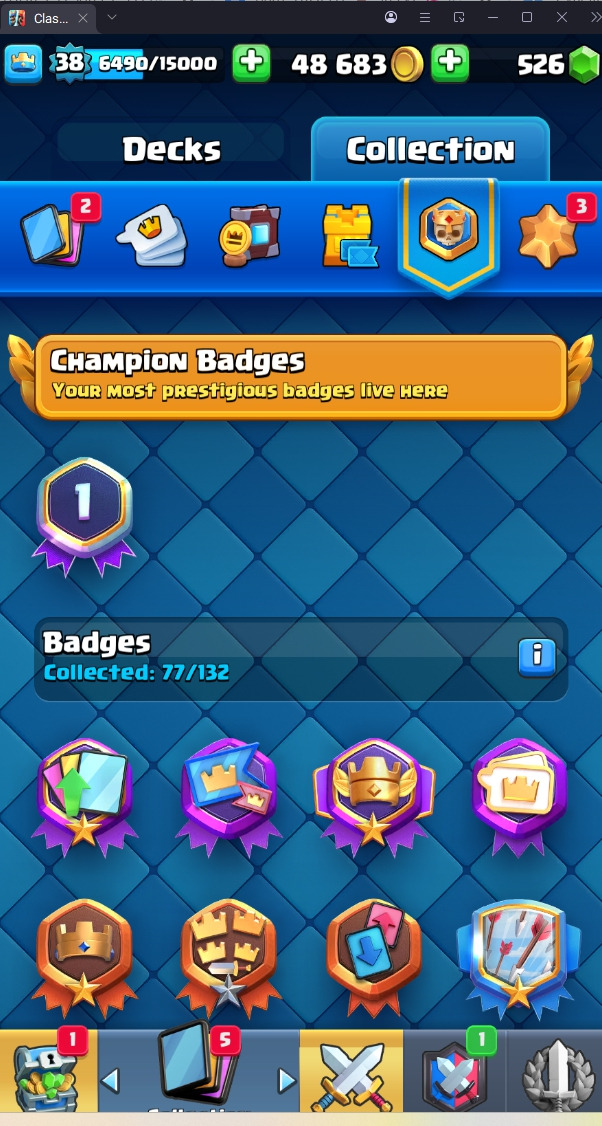Open player profile via King level icon
Viewport: 602px width, 1126px height.
23,64
